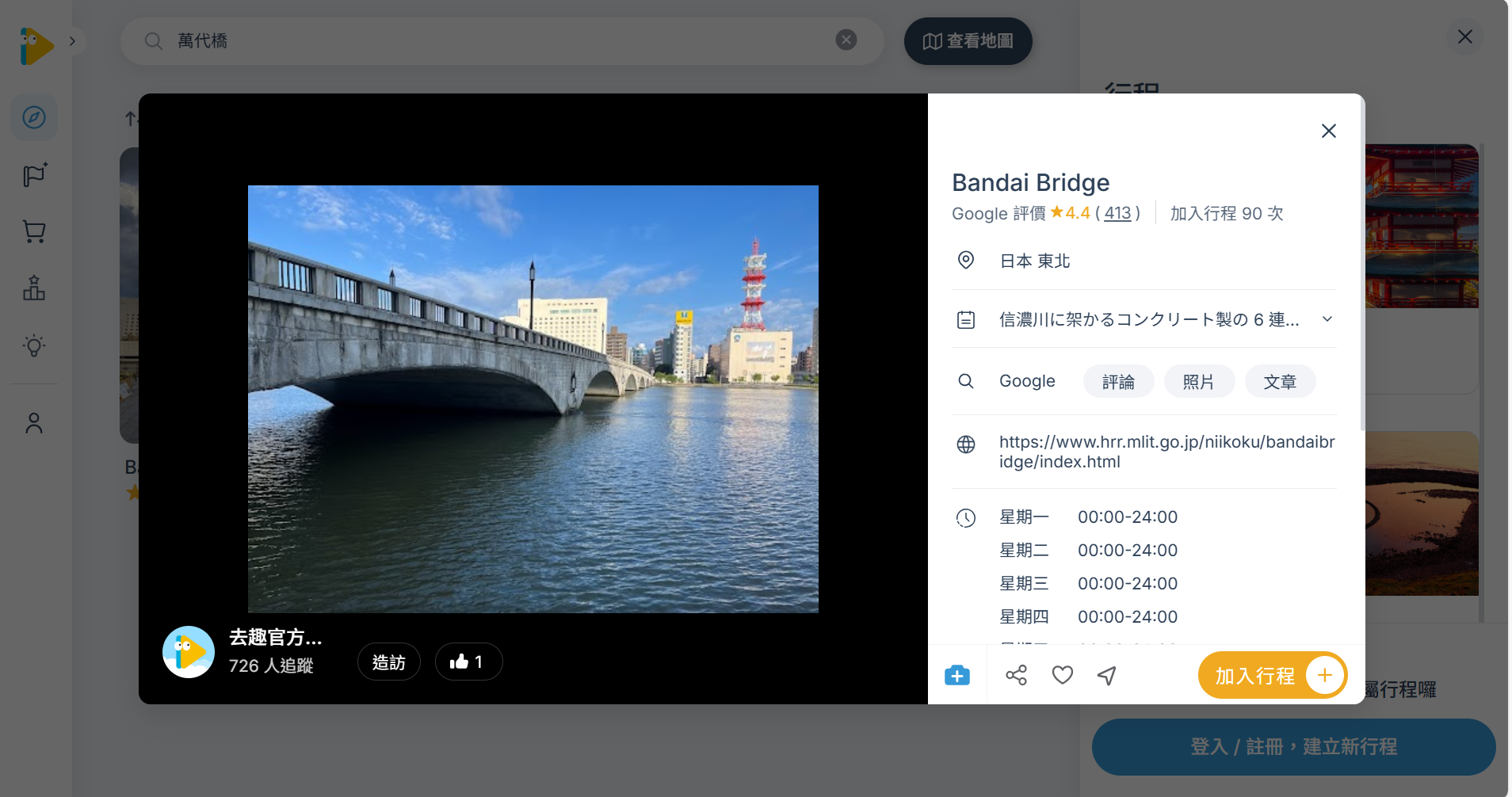Screen dimensions: 1512x797
Task: View the bridge photo full size
Action: point(533,398)
